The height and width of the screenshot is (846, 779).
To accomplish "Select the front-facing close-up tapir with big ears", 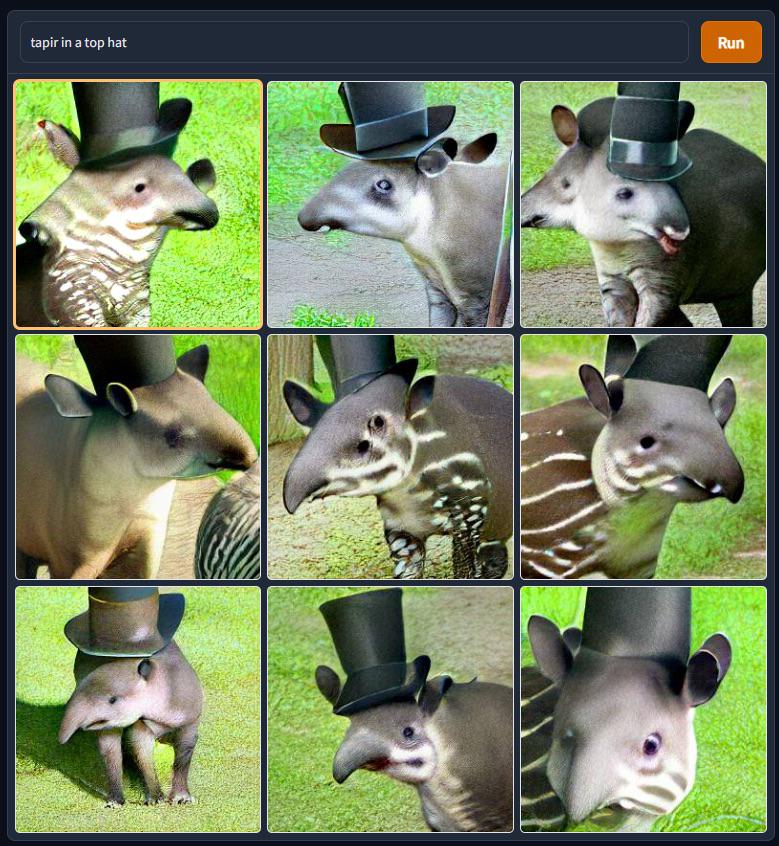I will tap(643, 709).
